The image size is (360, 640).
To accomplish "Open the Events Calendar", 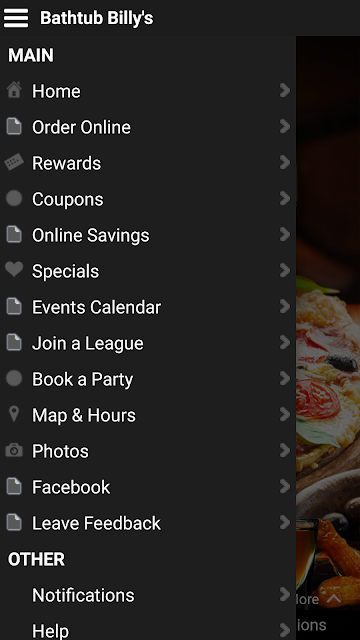I will point(148,307).
